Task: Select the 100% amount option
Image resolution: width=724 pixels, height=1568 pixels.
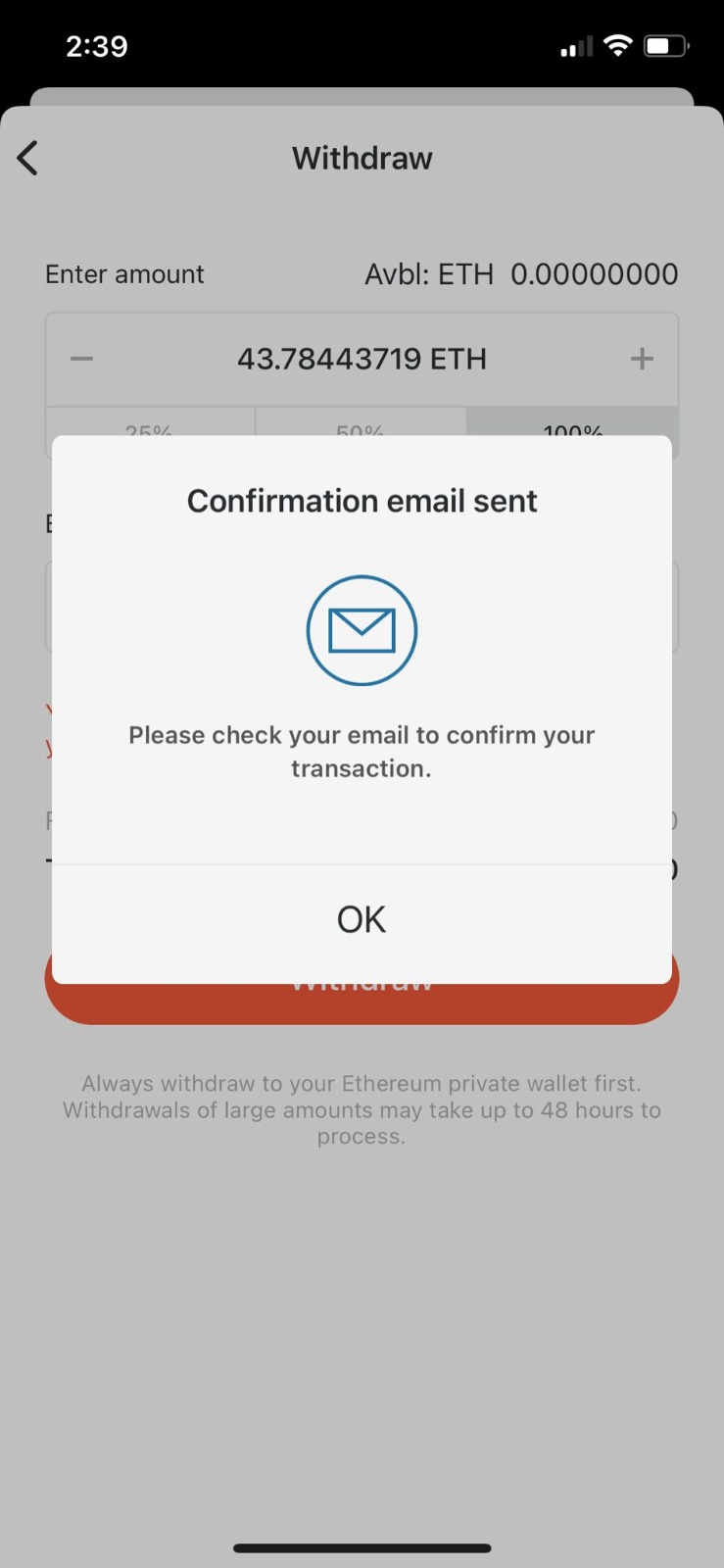Action: pos(571,432)
